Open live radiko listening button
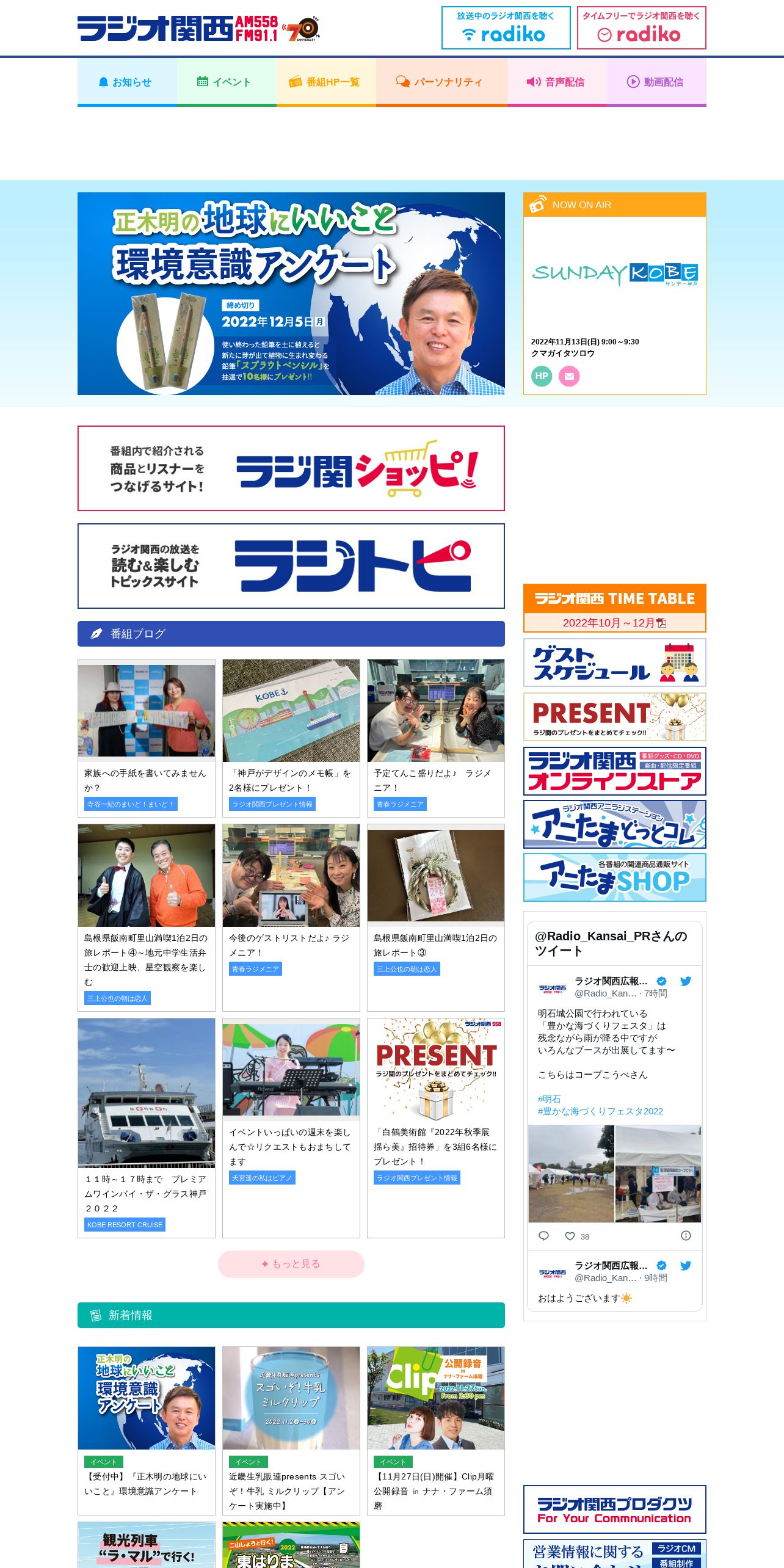 click(x=506, y=28)
